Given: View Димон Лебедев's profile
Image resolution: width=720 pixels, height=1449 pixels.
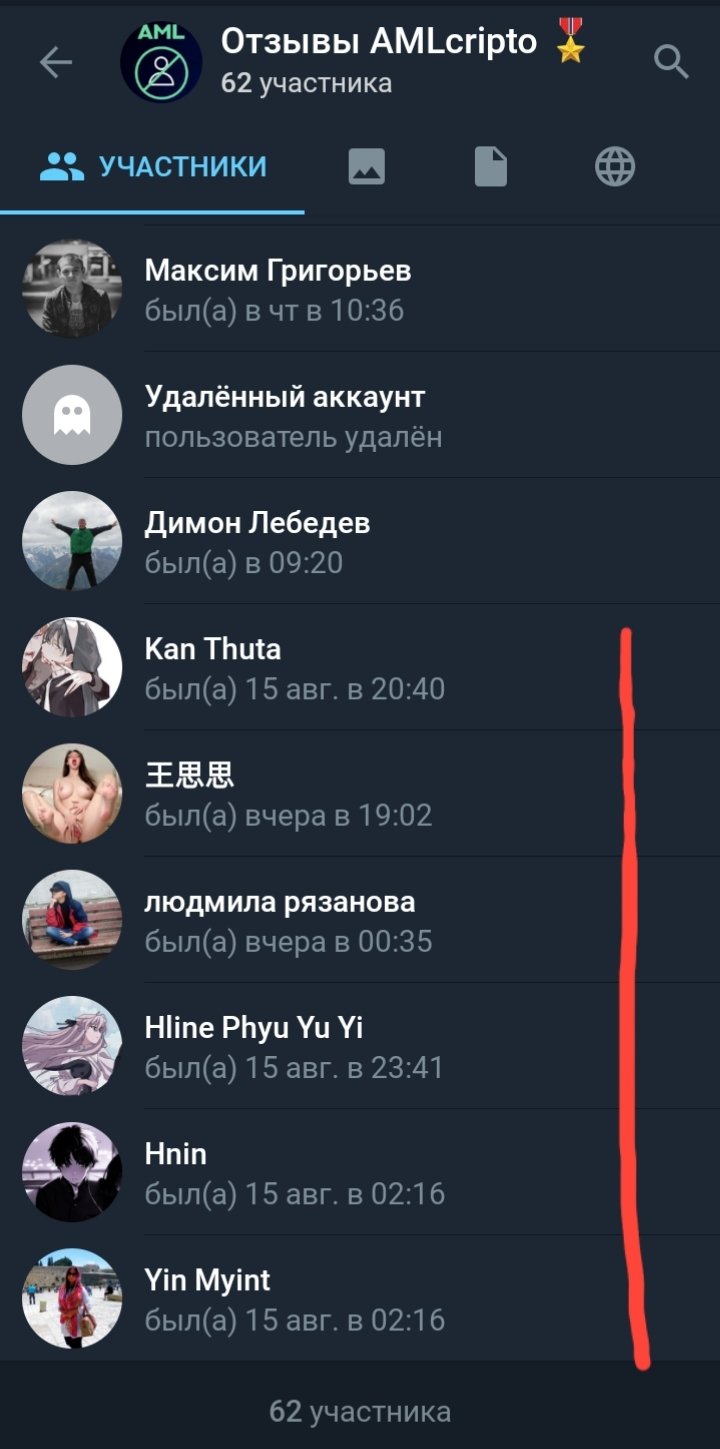Looking at the screenshot, I should [x=257, y=541].
